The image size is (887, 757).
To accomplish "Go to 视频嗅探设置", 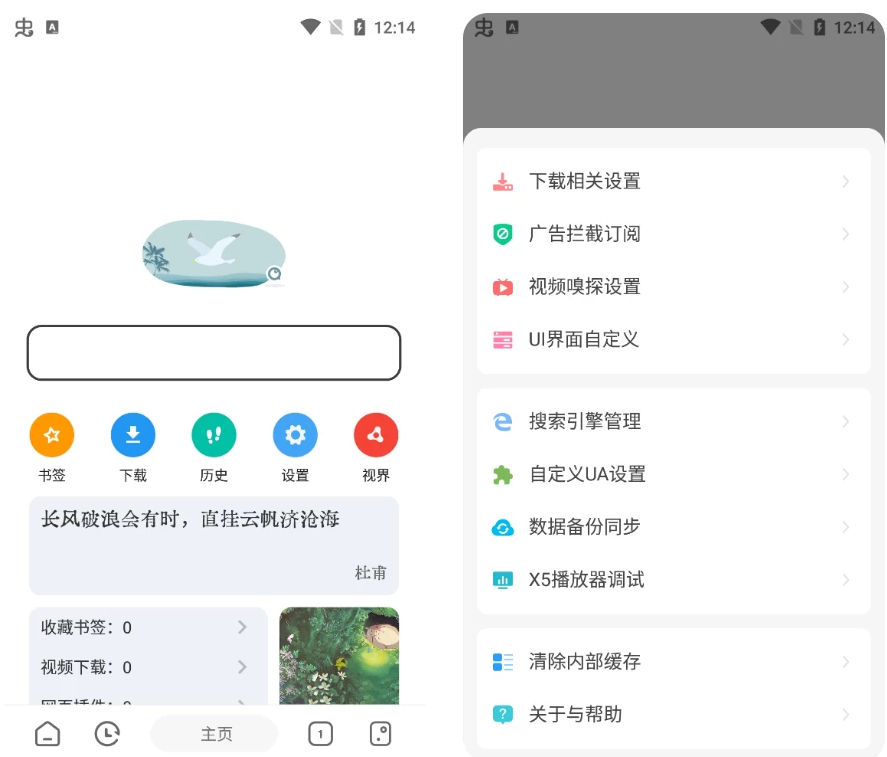I will point(673,287).
